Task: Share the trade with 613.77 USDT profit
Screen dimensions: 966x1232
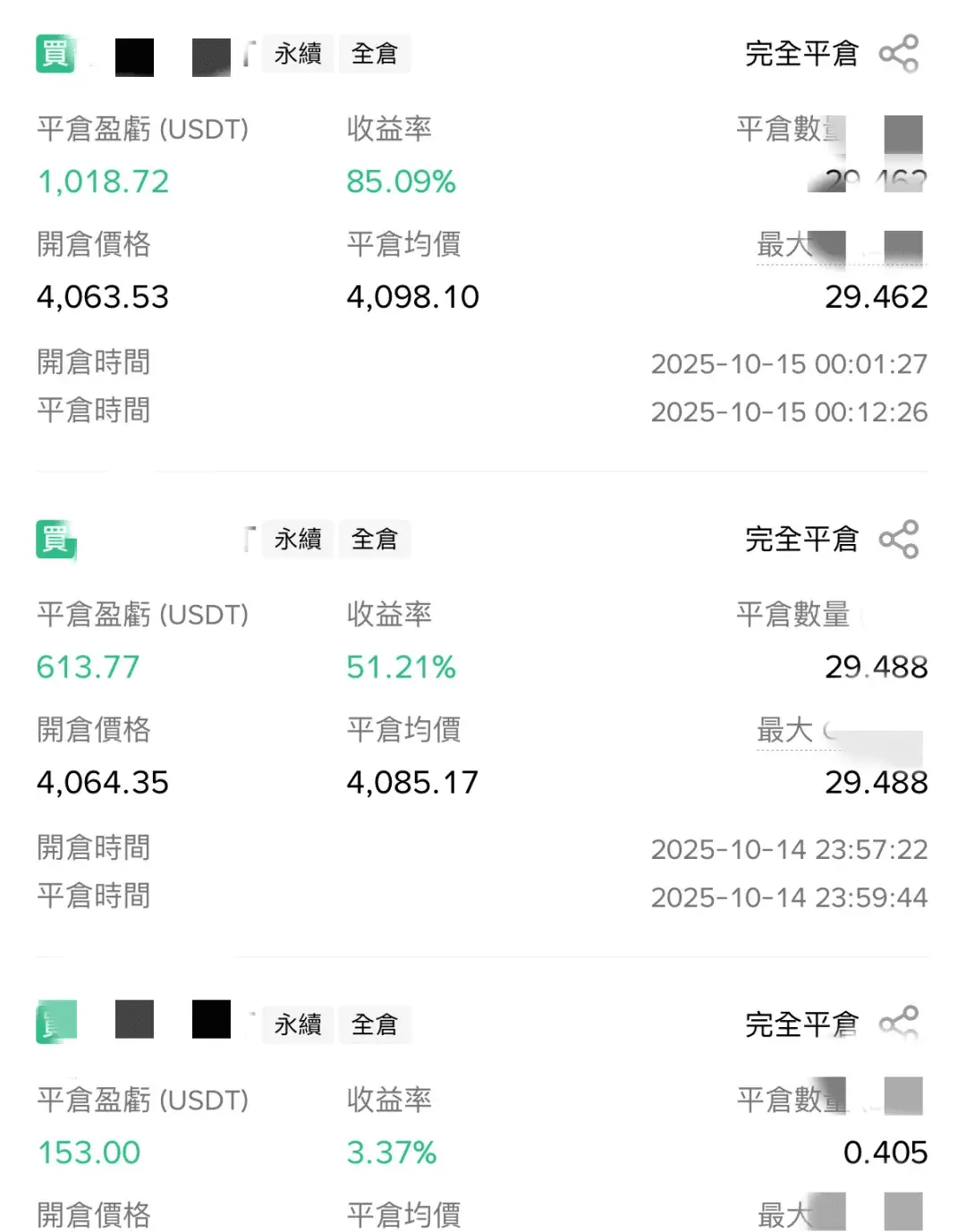Action: (899, 540)
